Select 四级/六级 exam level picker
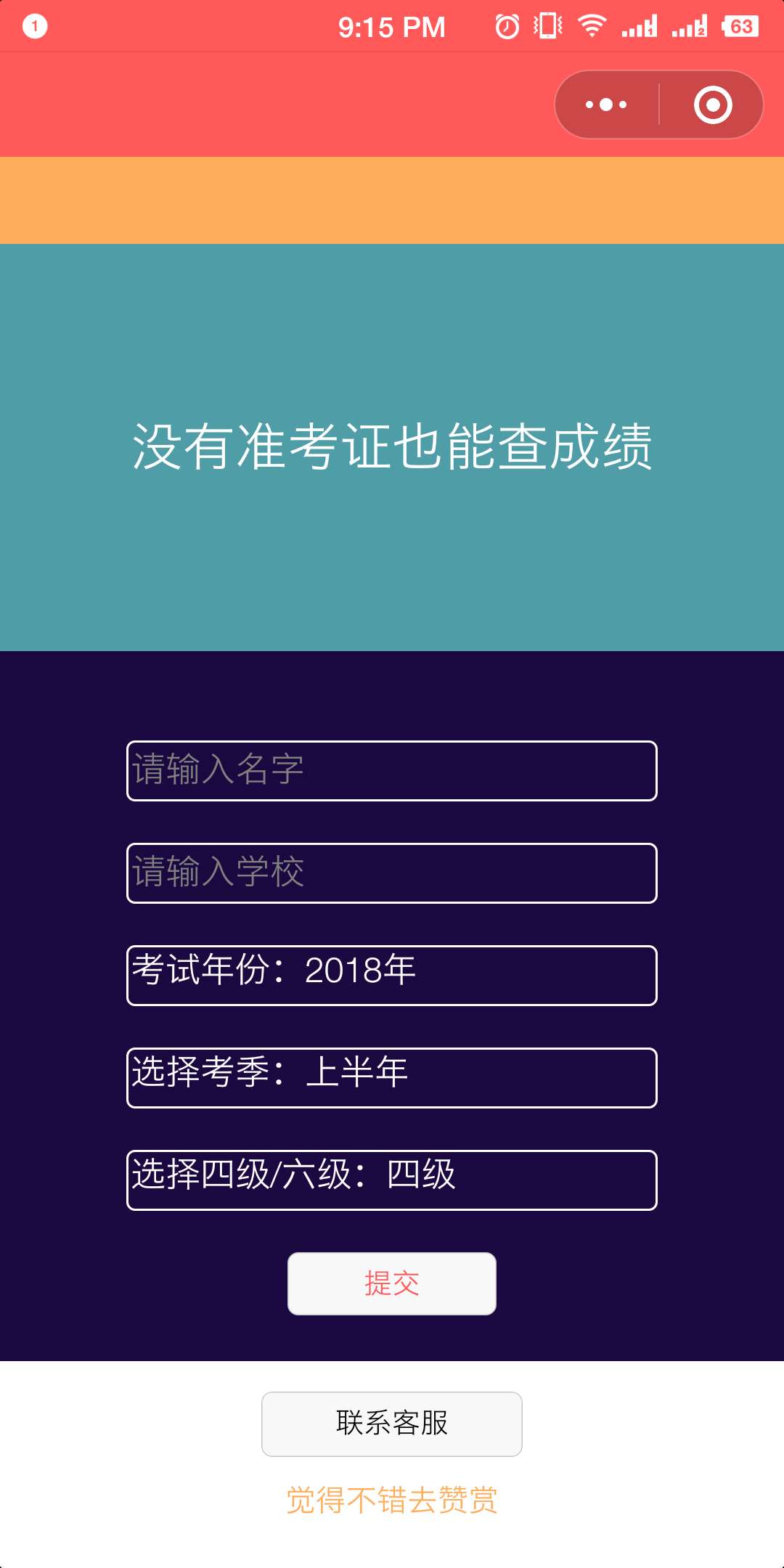Viewport: 784px width, 1568px height. (x=392, y=1180)
